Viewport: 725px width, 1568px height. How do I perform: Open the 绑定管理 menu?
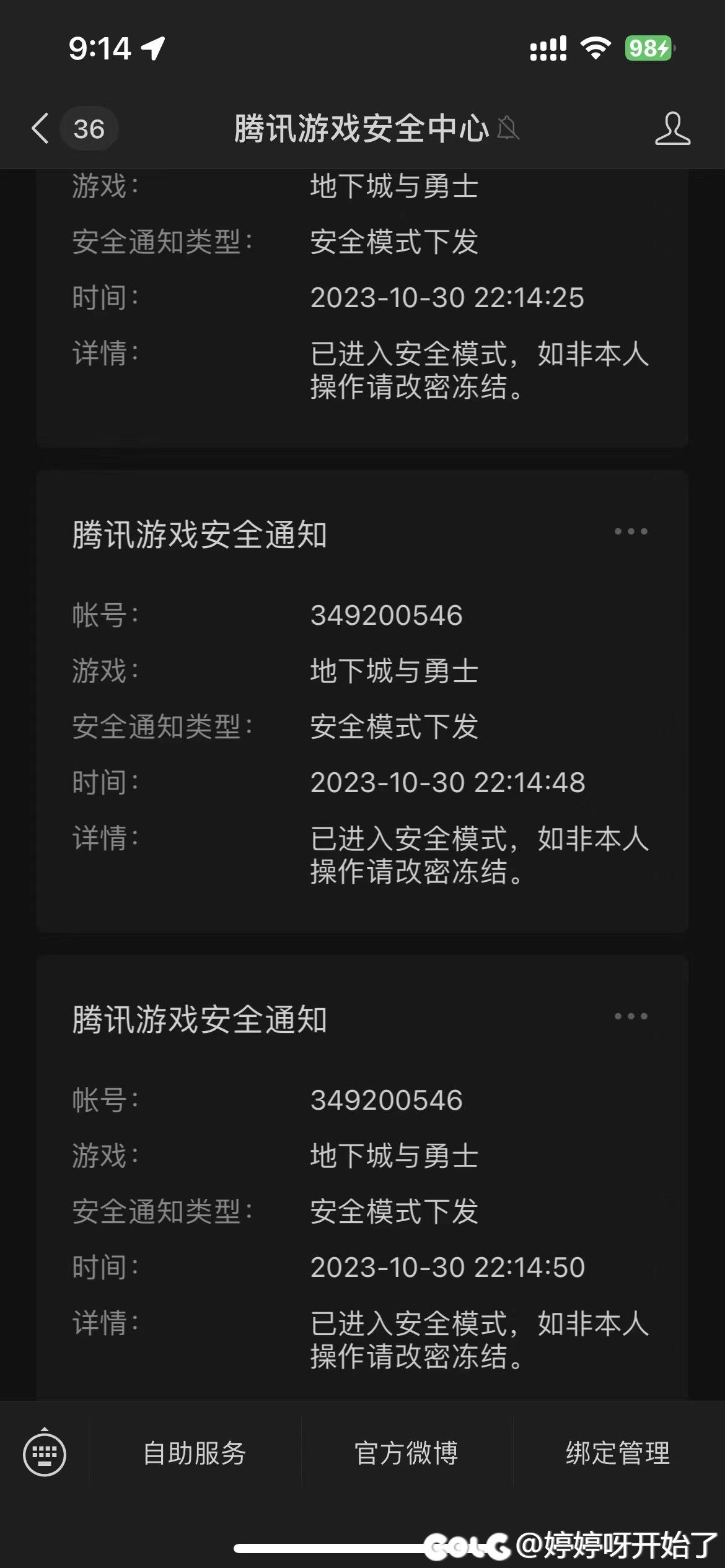click(618, 1453)
